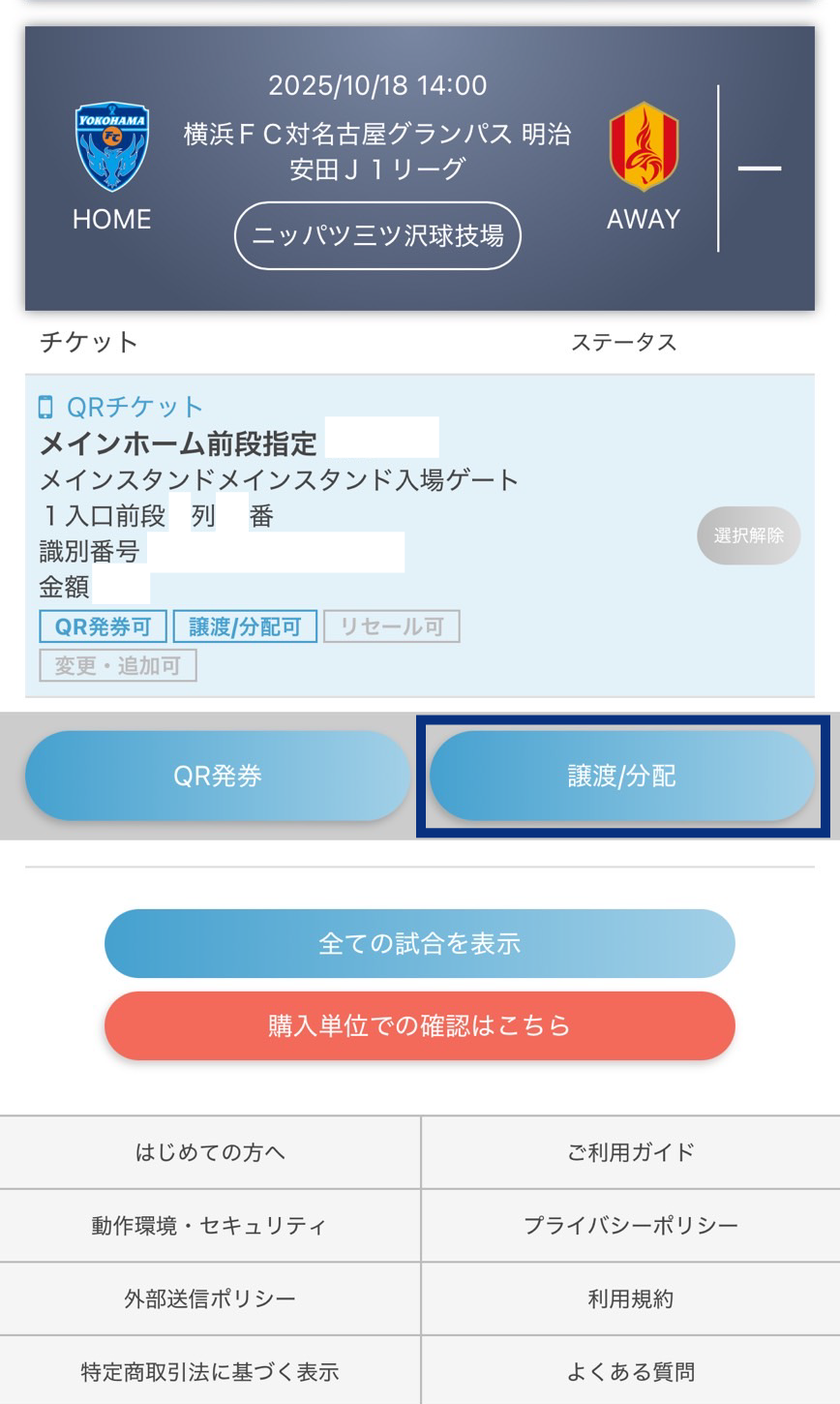Screen dimensions: 840x1404
Task: Show all matches with 全ての試合を表示
Action: click(420, 943)
